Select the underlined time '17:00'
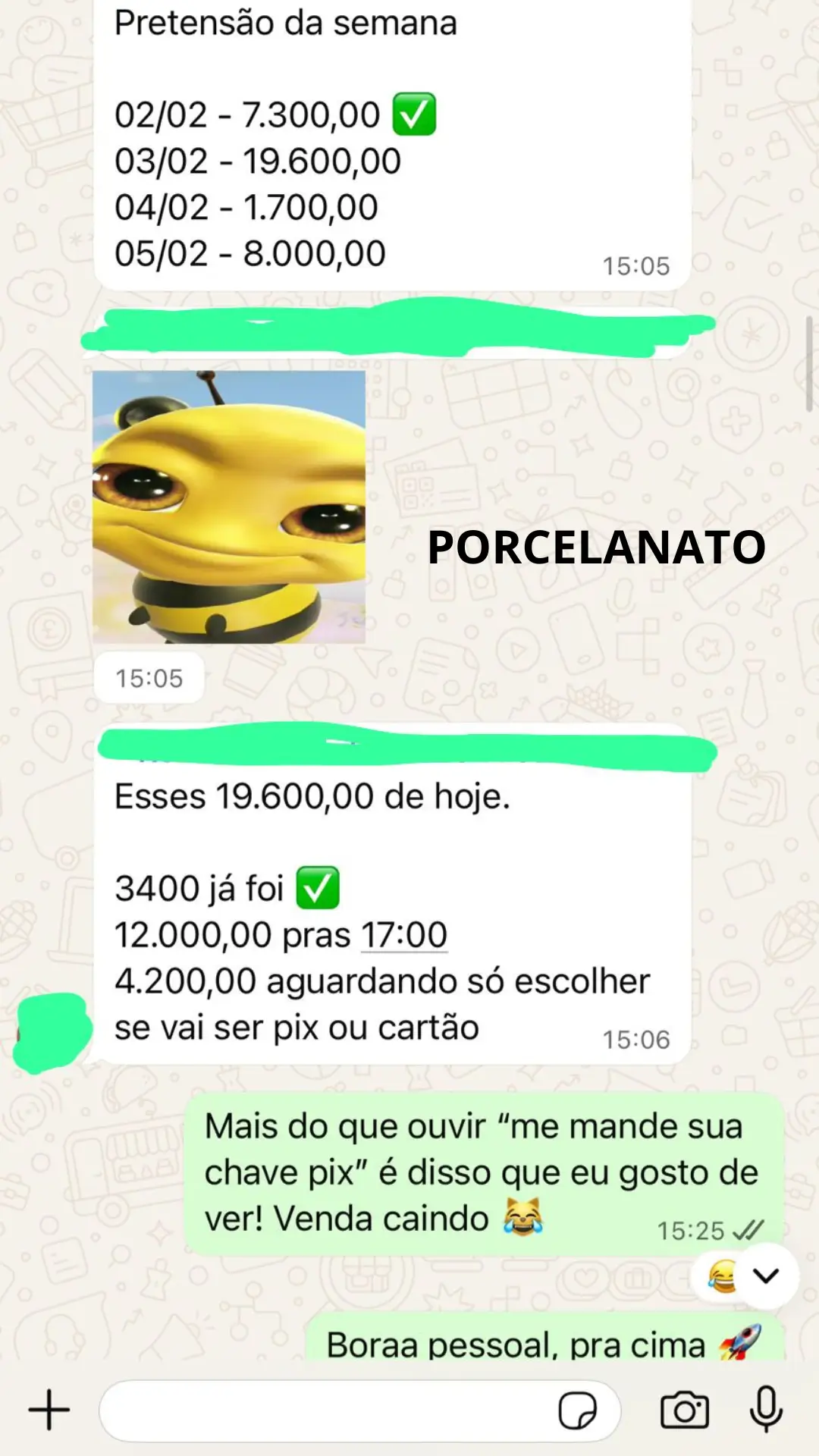Screen dimensions: 819x1456 [x=404, y=934]
